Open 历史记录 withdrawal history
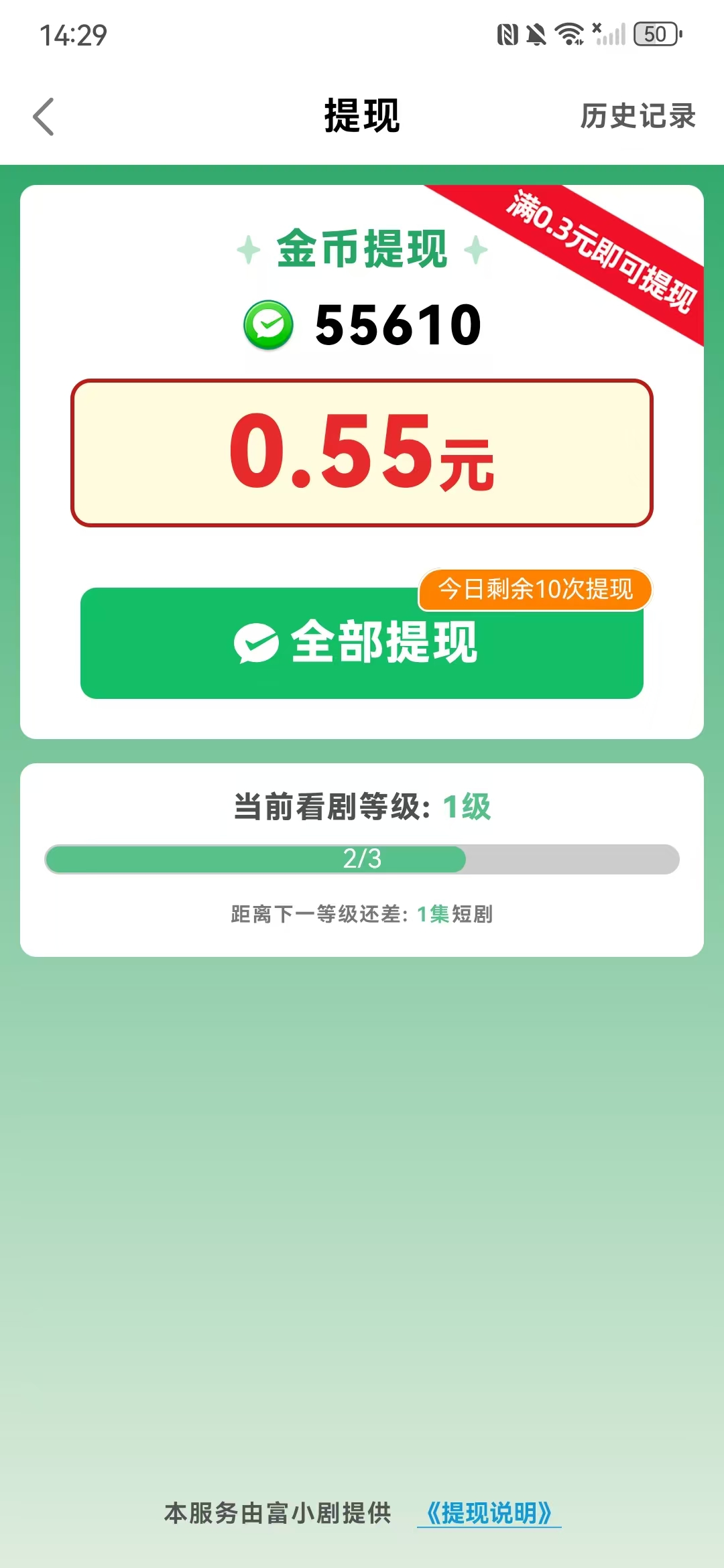724x1568 pixels. tap(638, 115)
